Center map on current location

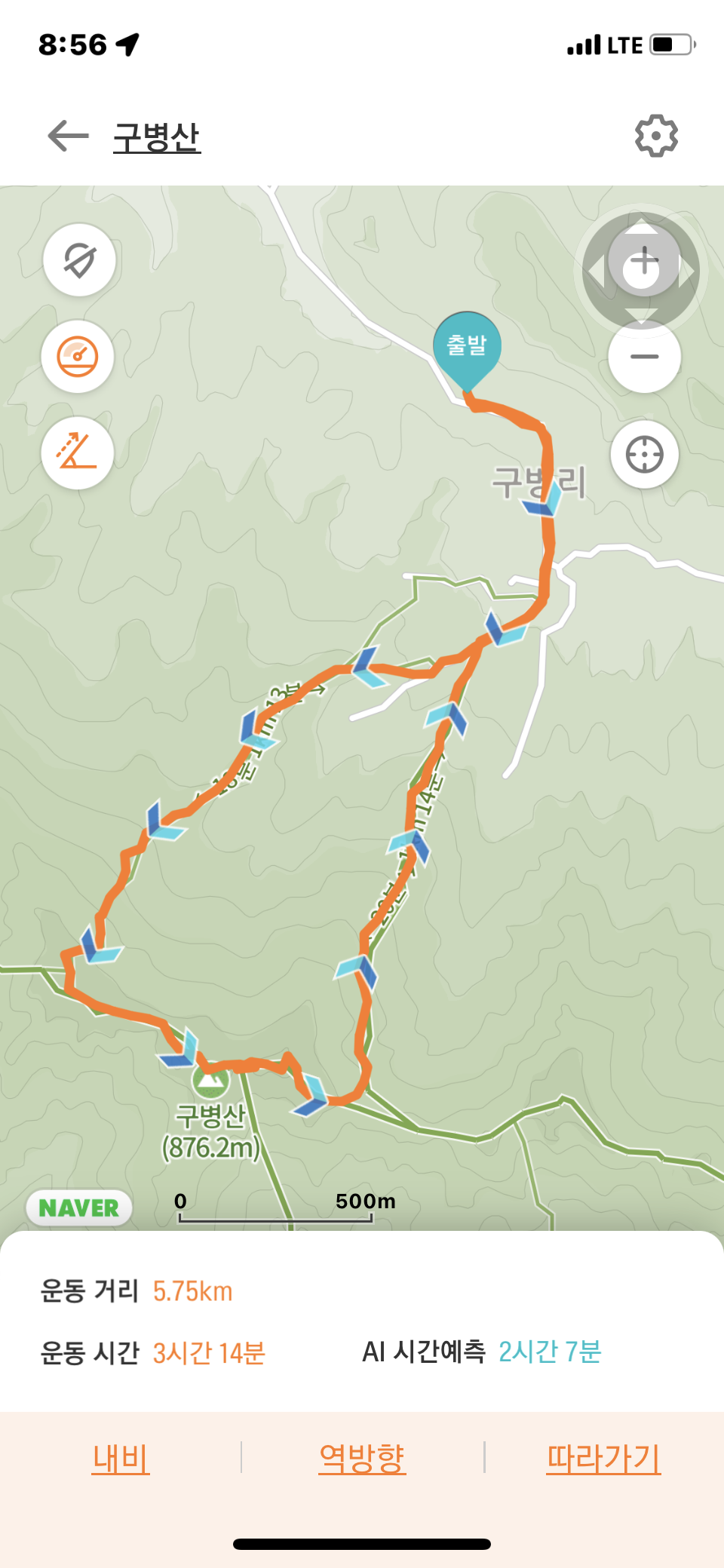[644, 455]
